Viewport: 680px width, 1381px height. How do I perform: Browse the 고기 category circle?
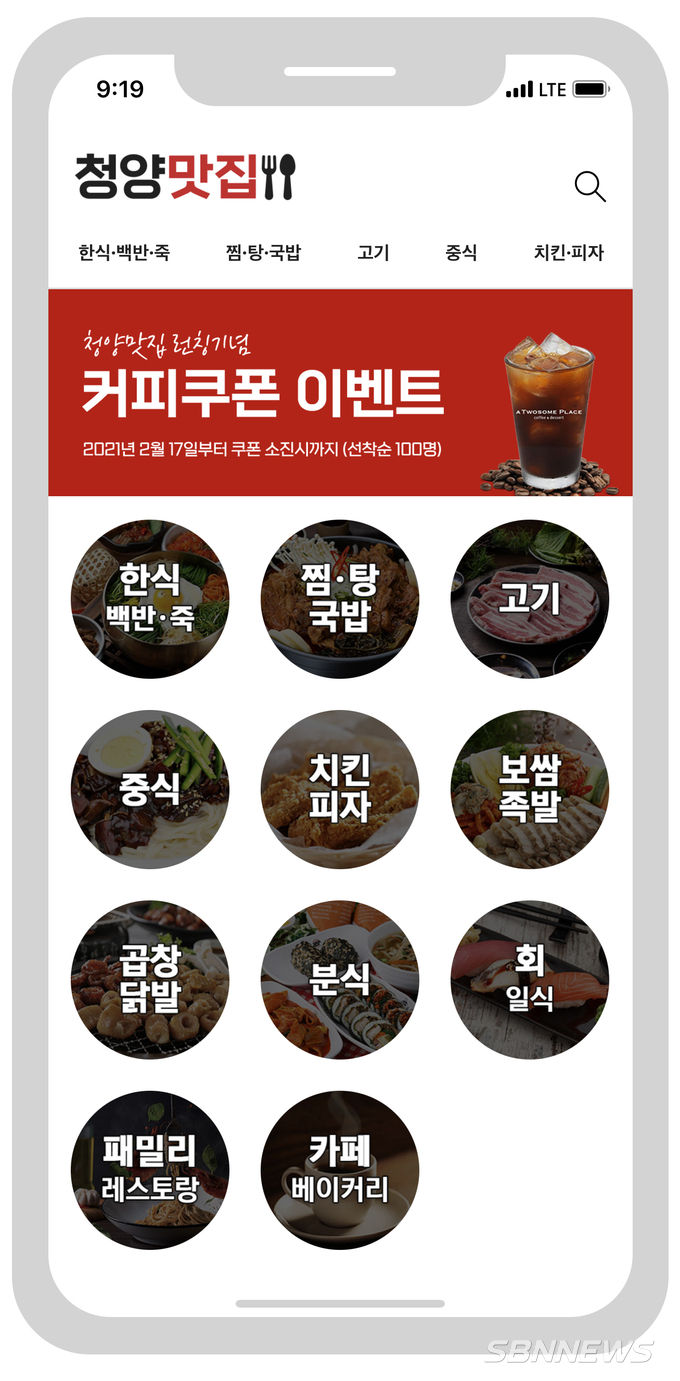[x=530, y=599]
